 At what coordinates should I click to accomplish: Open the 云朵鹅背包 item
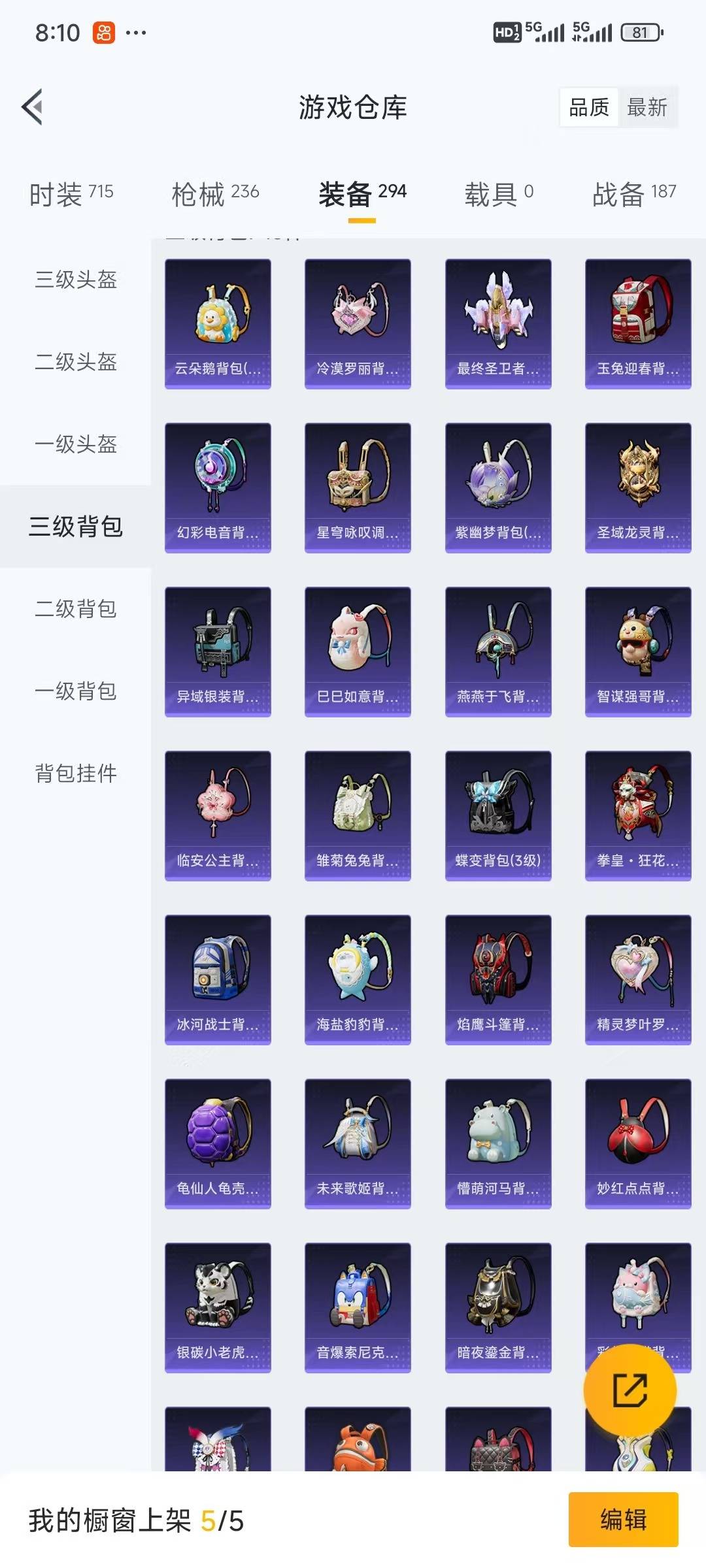[x=218, y=323]
